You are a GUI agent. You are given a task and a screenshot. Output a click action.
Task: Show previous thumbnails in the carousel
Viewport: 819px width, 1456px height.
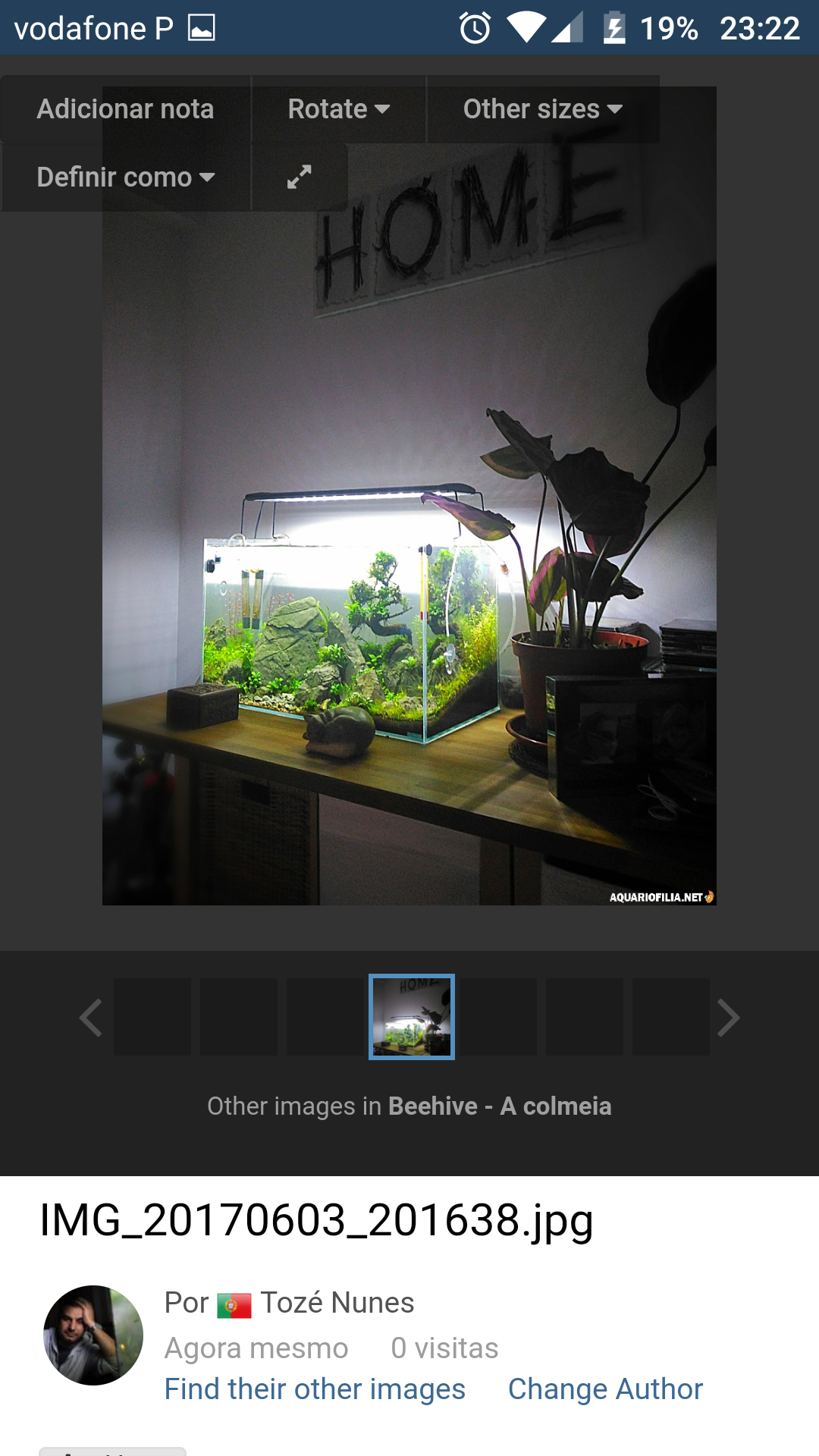click(x=91, y=1017)
